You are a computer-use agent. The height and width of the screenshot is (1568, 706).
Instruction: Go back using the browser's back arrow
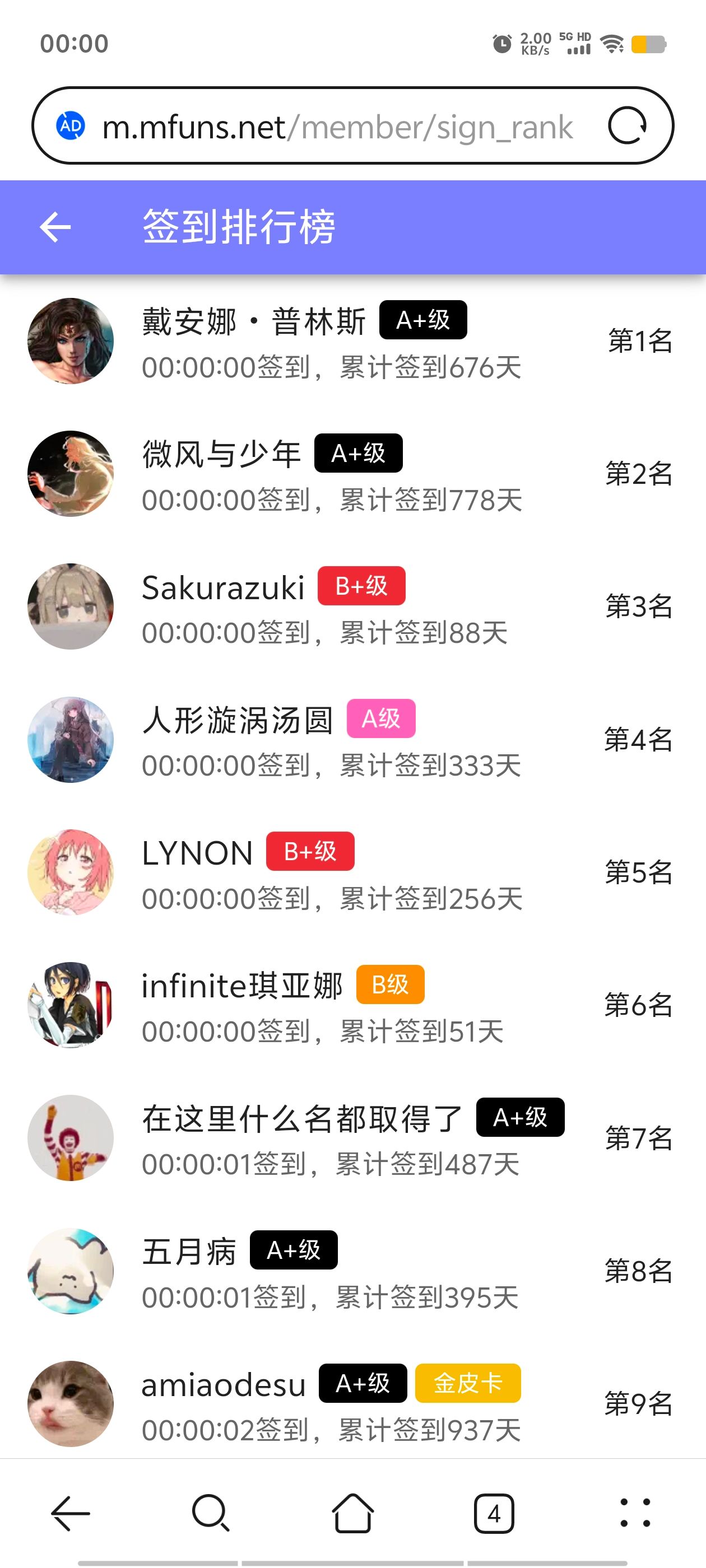pyautogui.click(x=71, y=1513)
